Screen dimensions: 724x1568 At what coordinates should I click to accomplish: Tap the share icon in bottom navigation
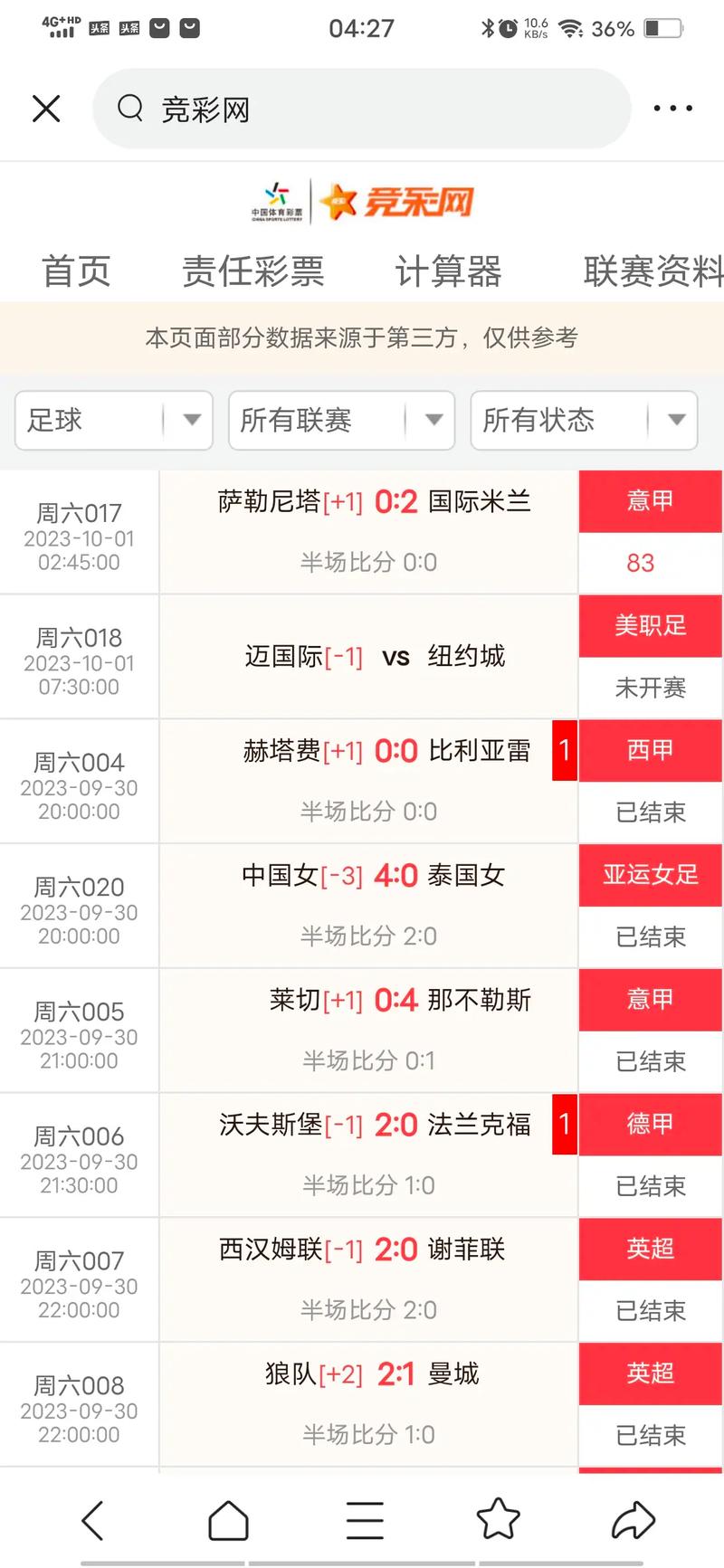pyautogui.click(x=633, y=1520)
